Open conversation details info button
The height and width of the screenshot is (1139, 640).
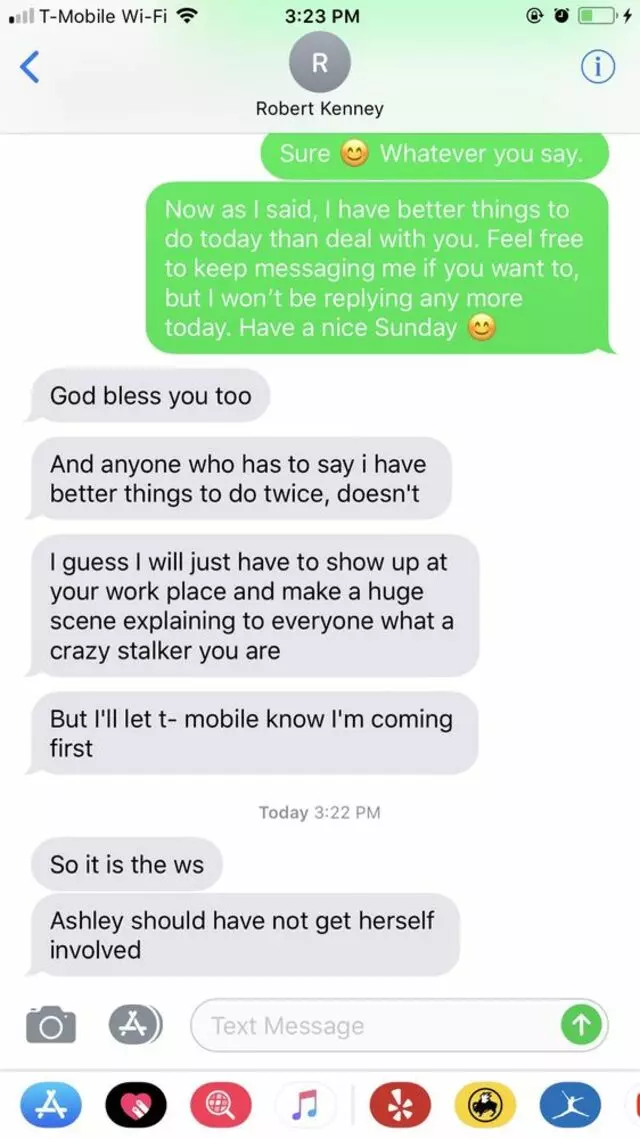(x=597, y=66)
